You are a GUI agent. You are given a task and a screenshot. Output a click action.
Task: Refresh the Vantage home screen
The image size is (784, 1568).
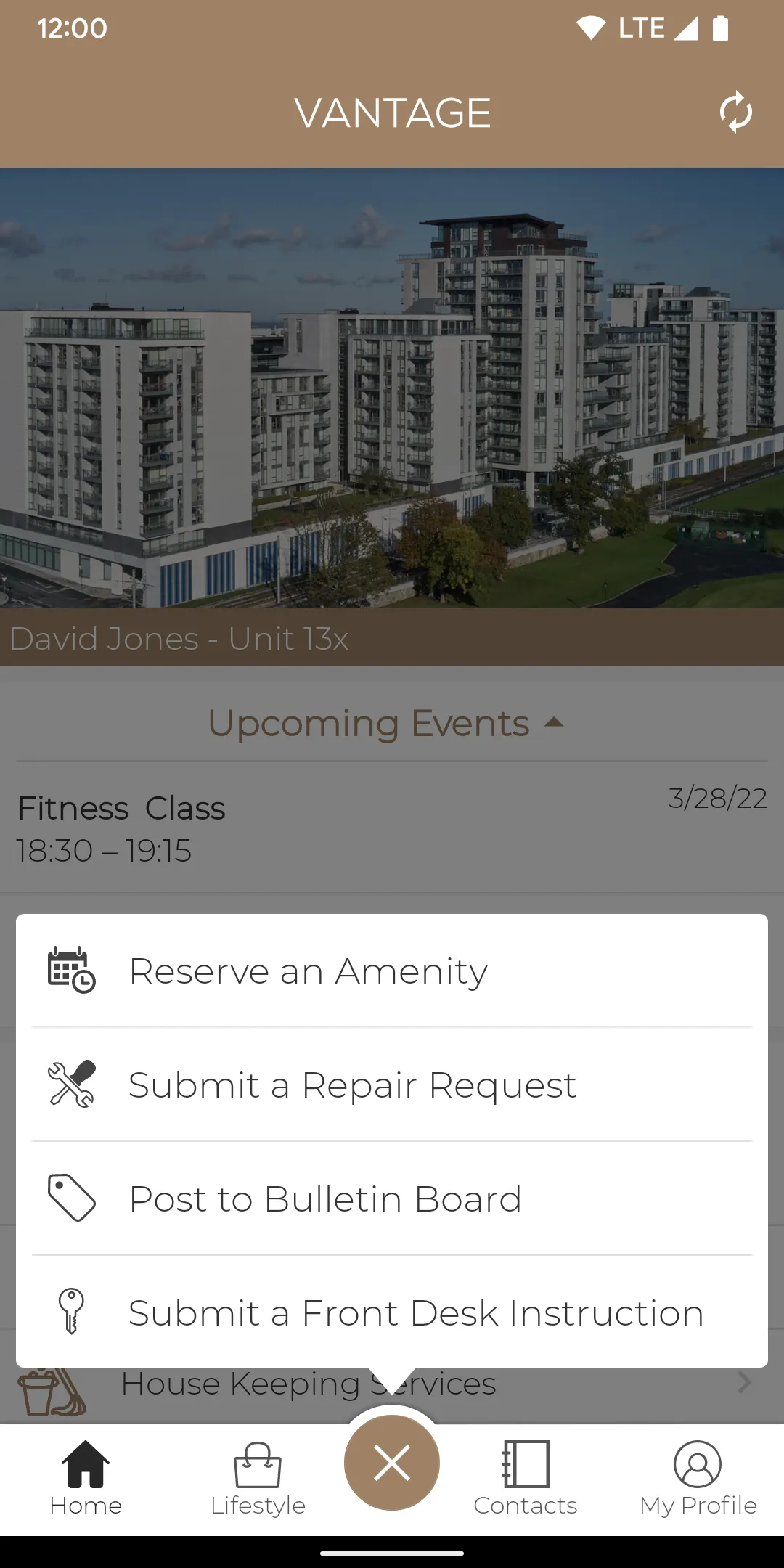tap(735, 113)
